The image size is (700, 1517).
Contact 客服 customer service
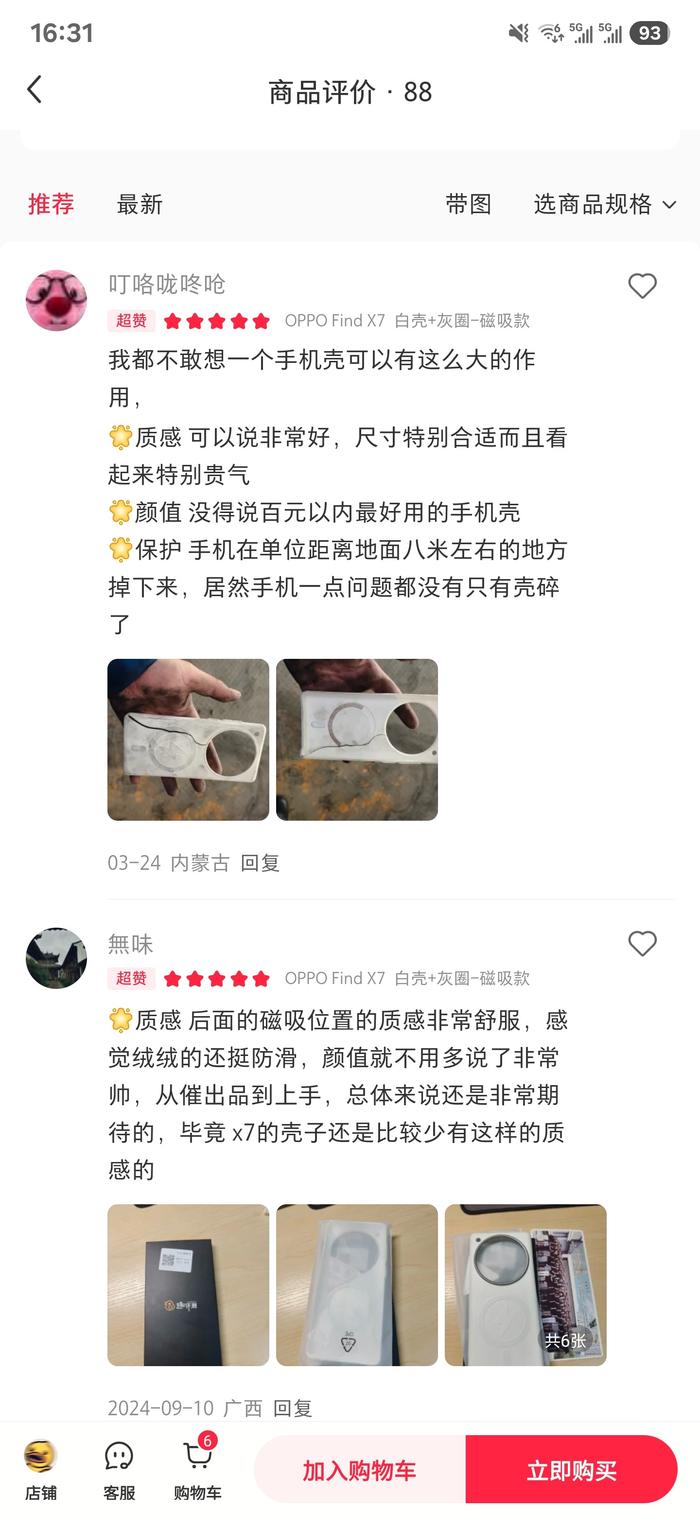pos(119,1470)
